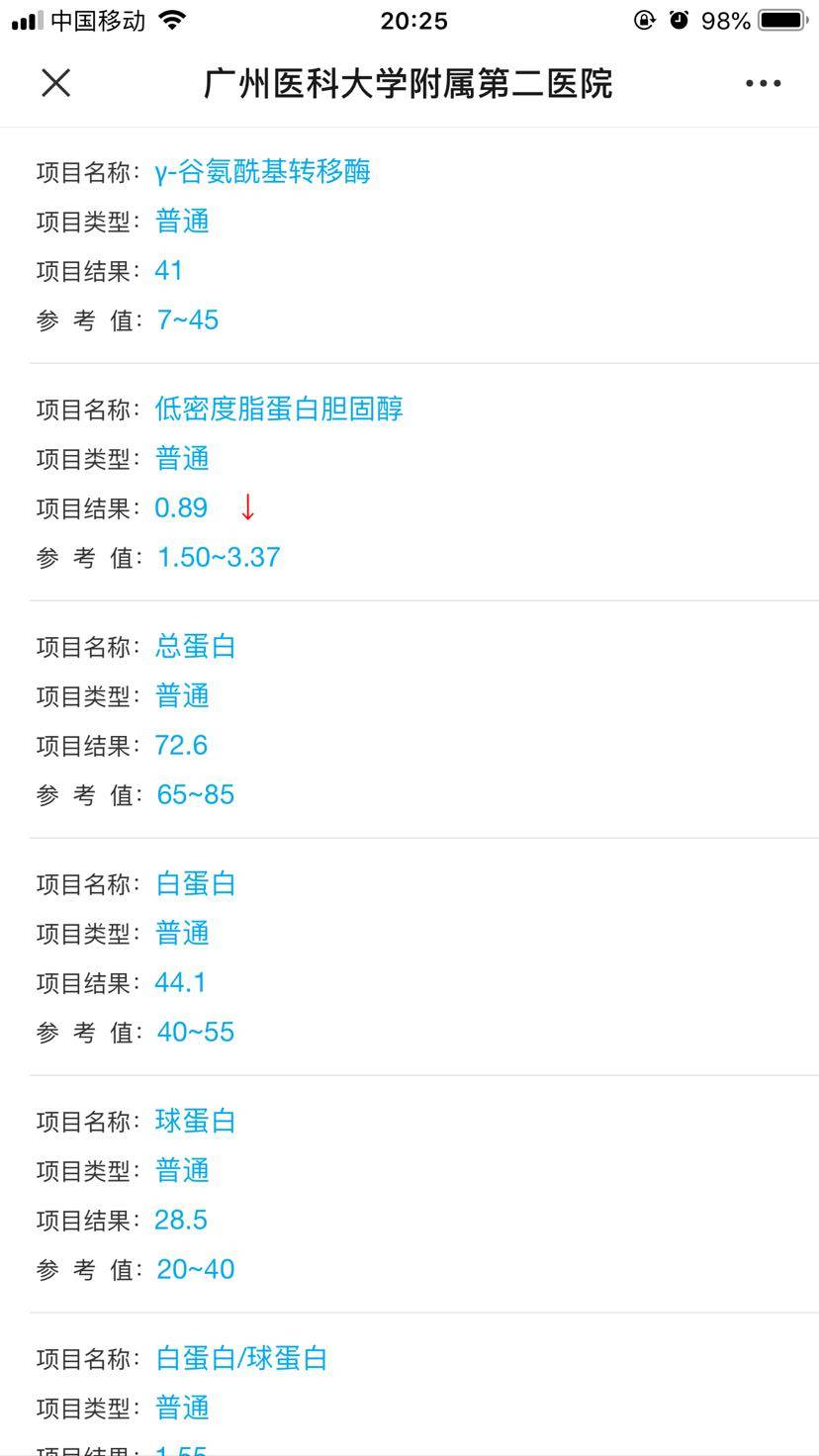Open the three-dot more options menu

tap(763, 84)
